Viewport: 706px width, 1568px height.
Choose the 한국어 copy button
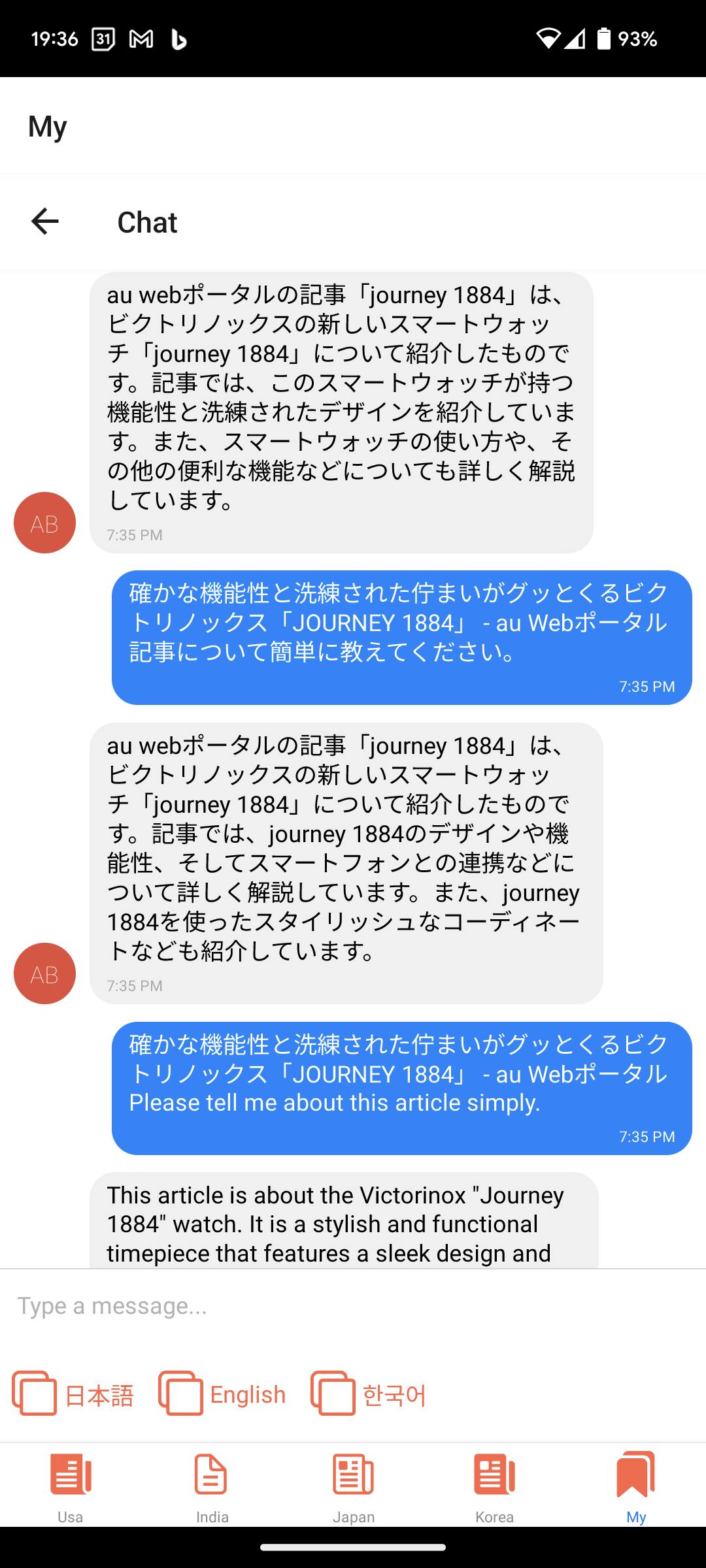point(369,1394)
